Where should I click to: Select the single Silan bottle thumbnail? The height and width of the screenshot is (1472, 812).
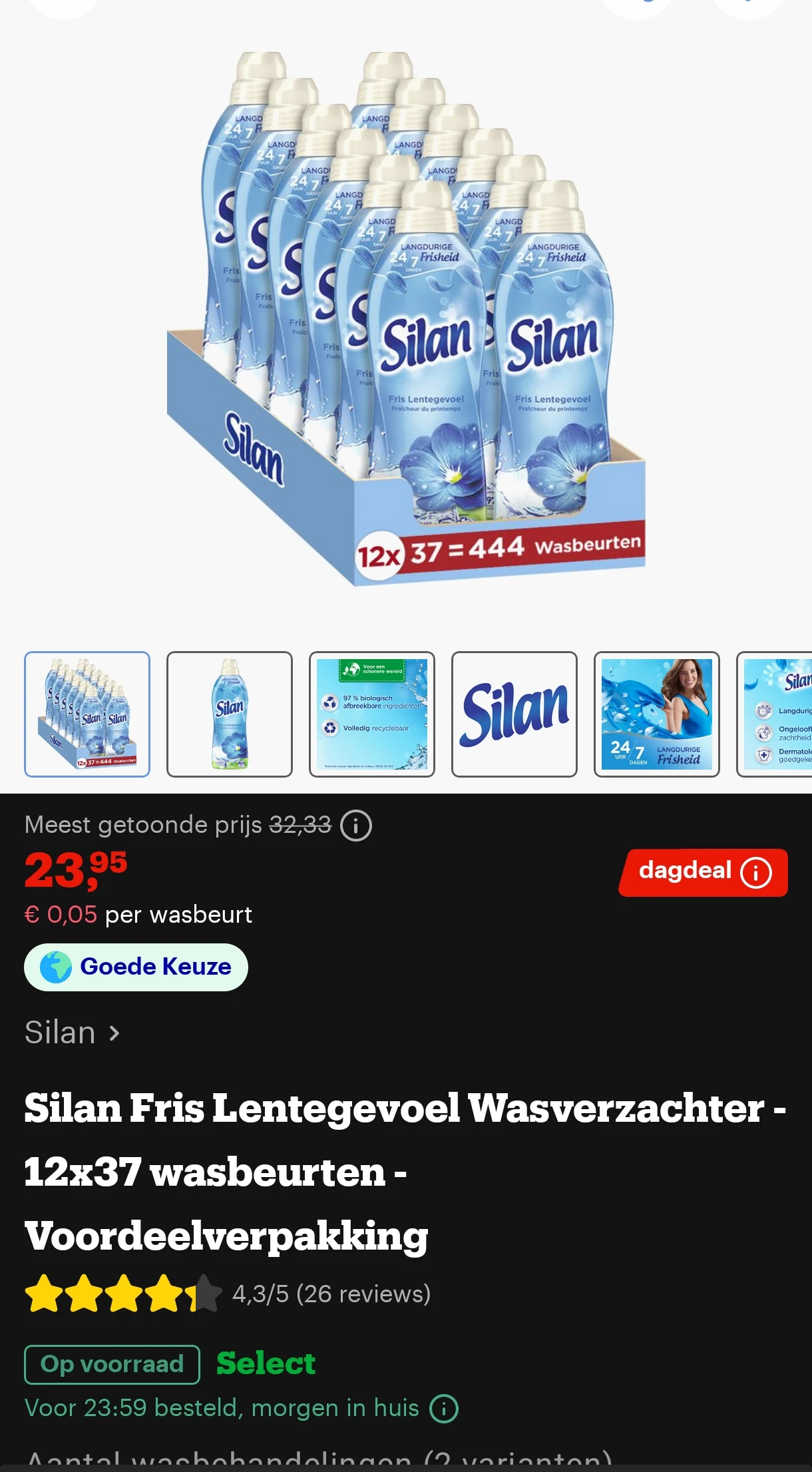click(229, 714)
